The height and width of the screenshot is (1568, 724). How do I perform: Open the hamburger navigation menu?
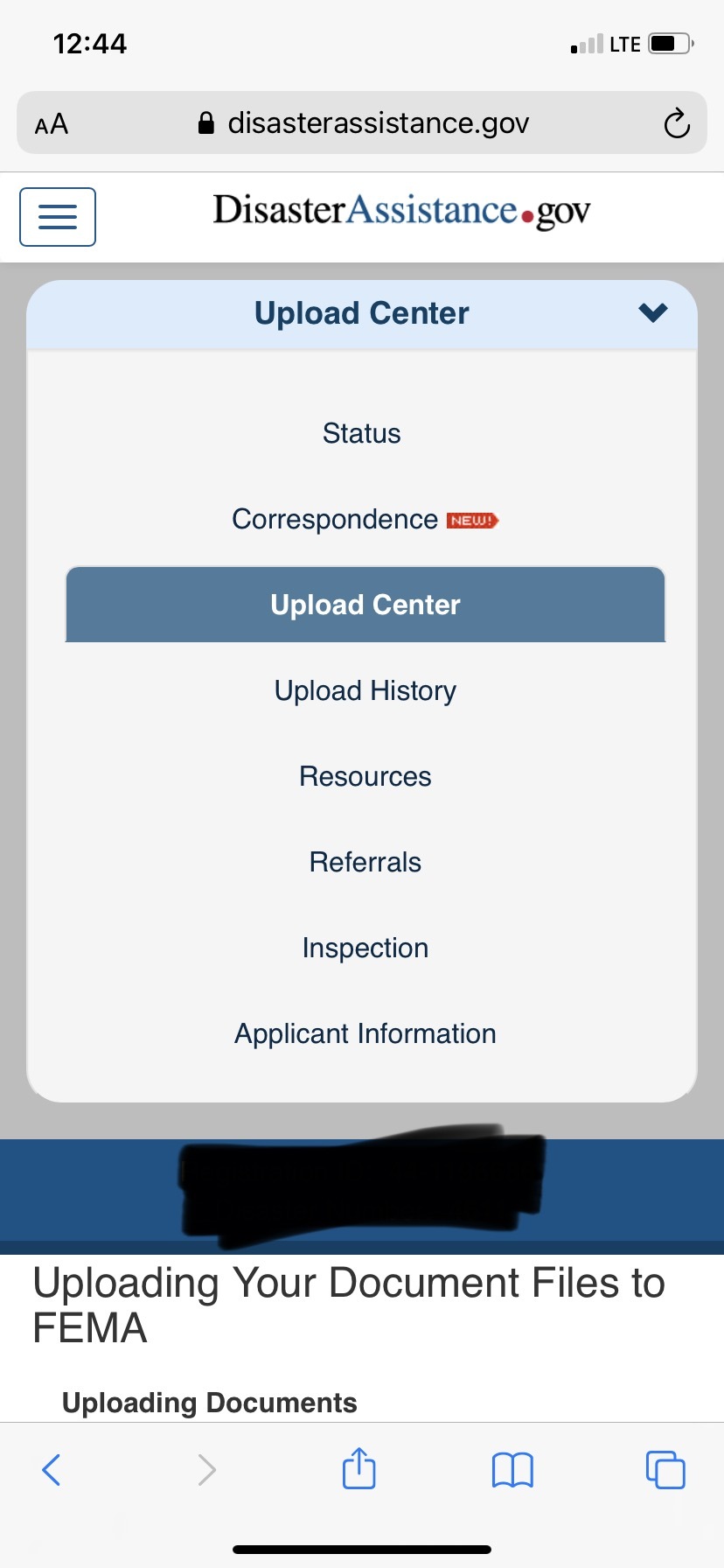[x=57, y=217]
